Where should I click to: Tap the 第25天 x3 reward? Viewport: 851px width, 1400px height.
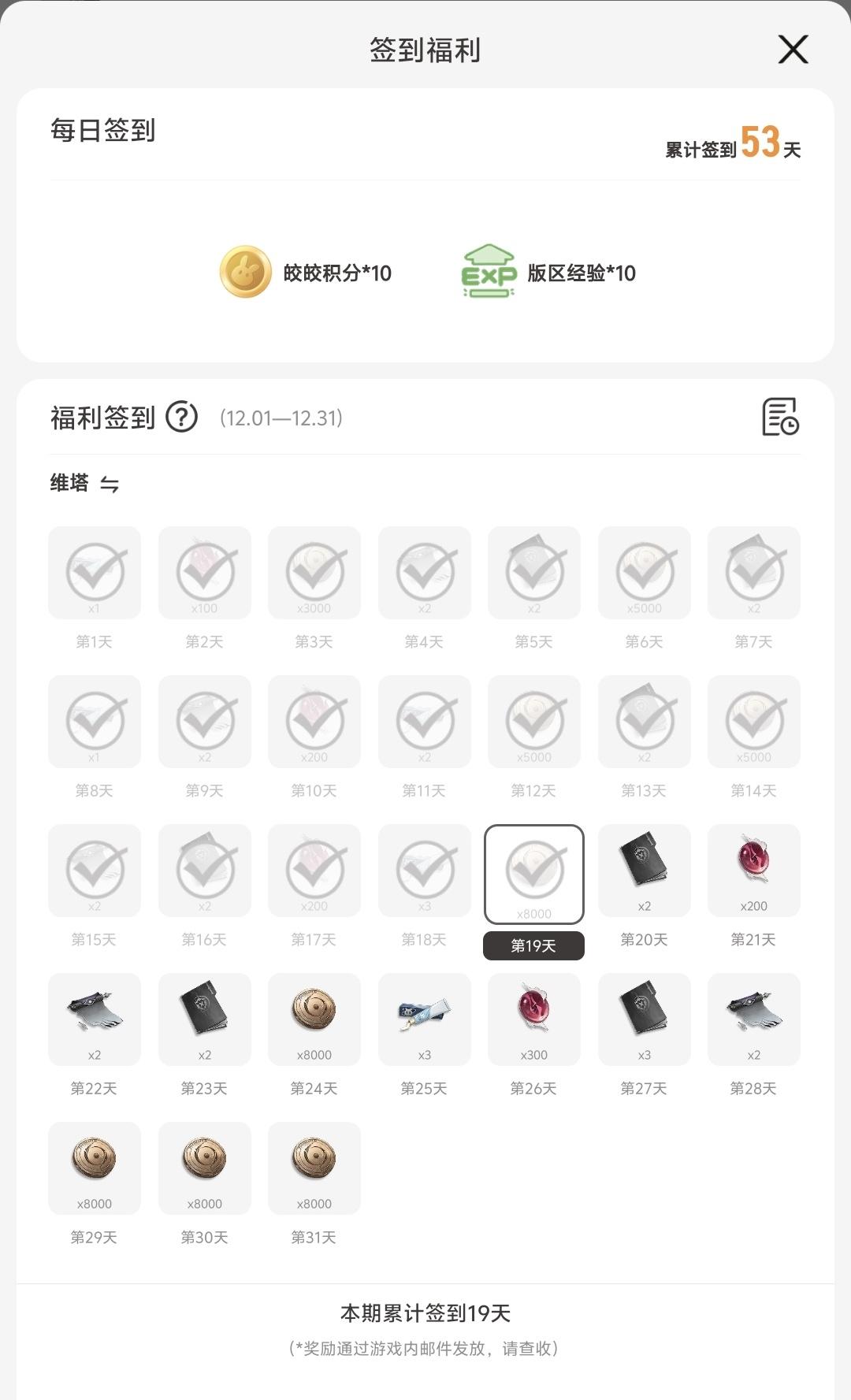tap(425, 1019)
